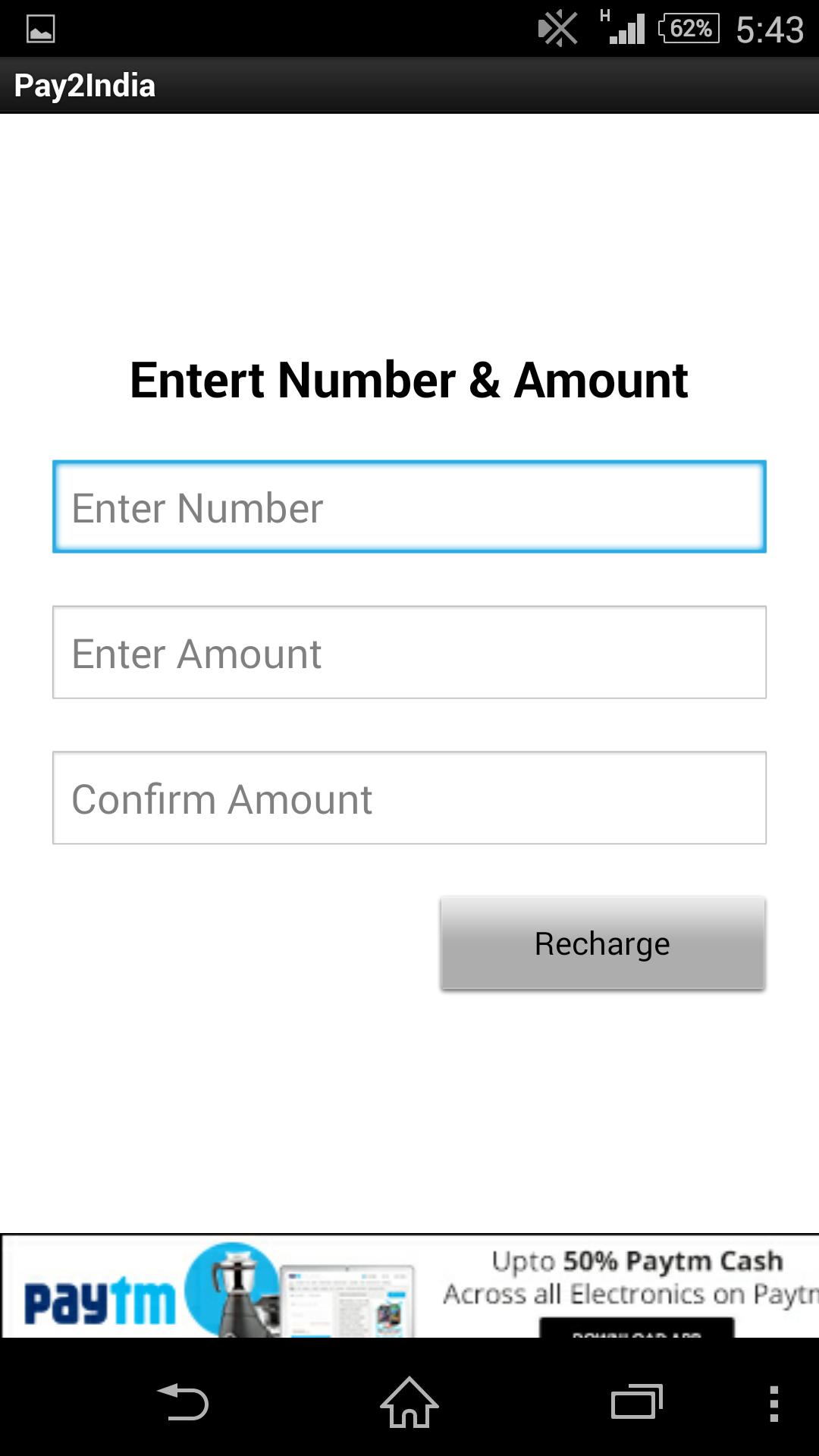Viewport: 819px width, 1456px height.
Task: Tap the Home navigation icon
Action: coord(408,1404)
